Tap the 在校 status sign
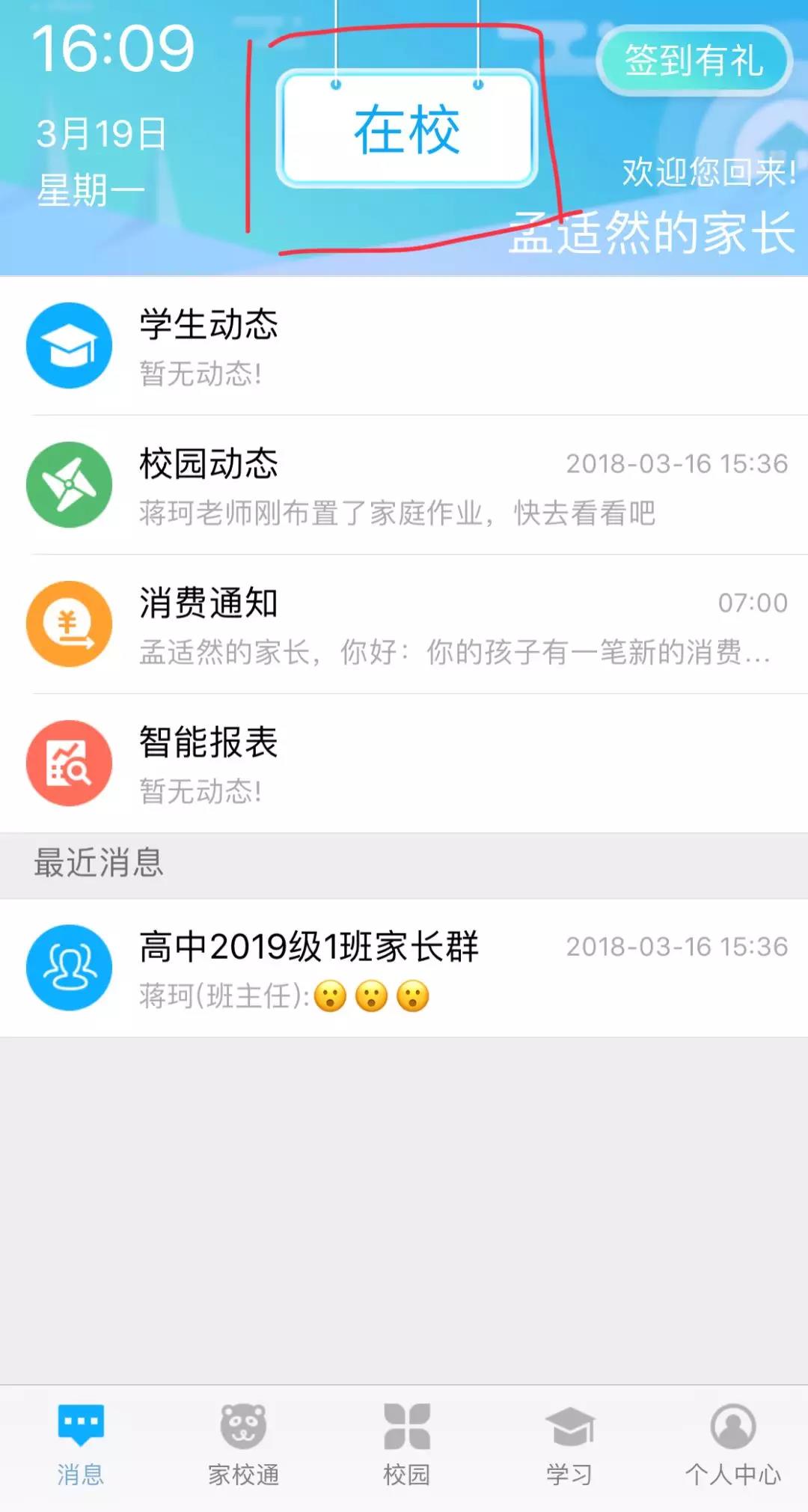Viewport: 808px width, 1512px height. click(x=407, y=129)
